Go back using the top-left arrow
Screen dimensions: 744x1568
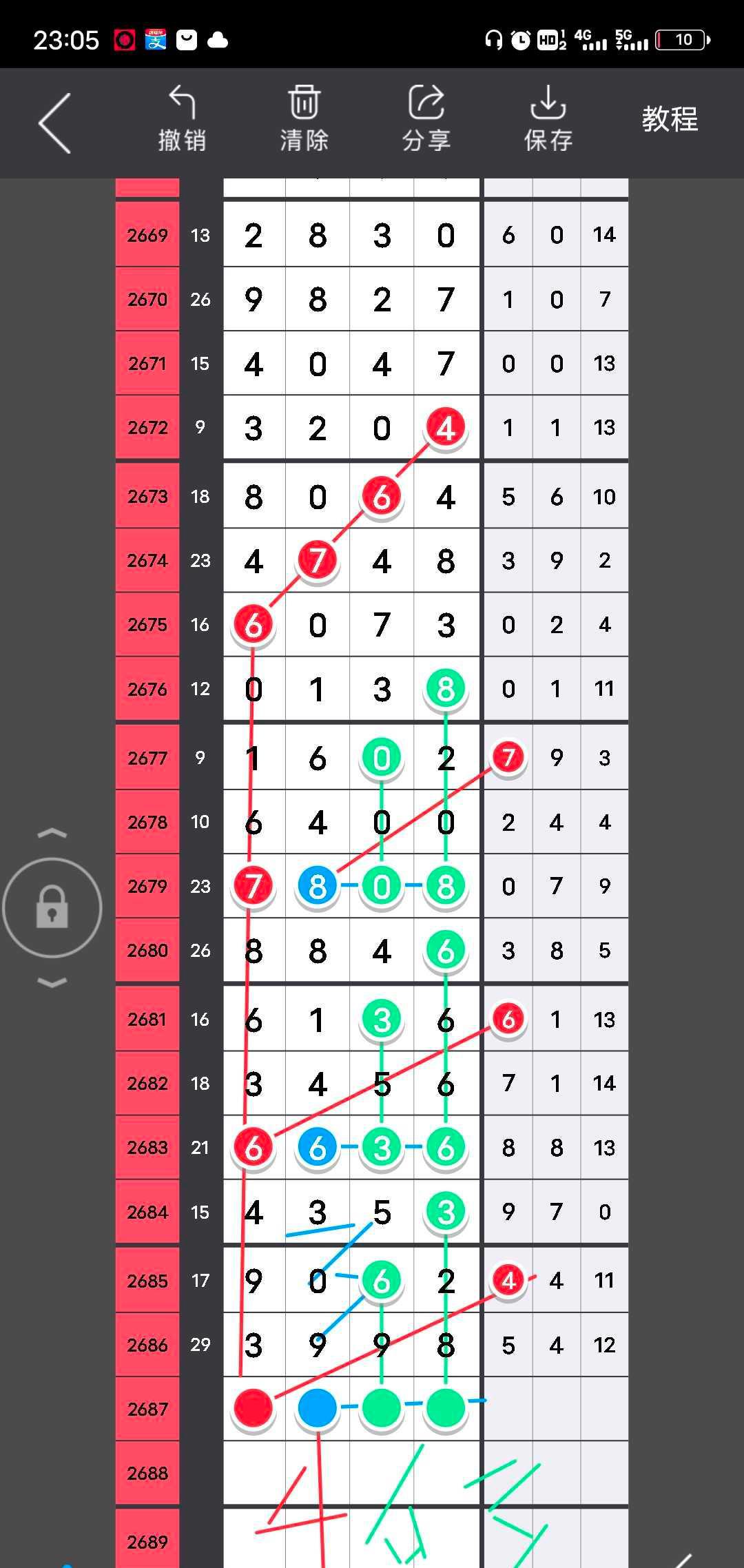pyautogui.click(x=55, y=123)
